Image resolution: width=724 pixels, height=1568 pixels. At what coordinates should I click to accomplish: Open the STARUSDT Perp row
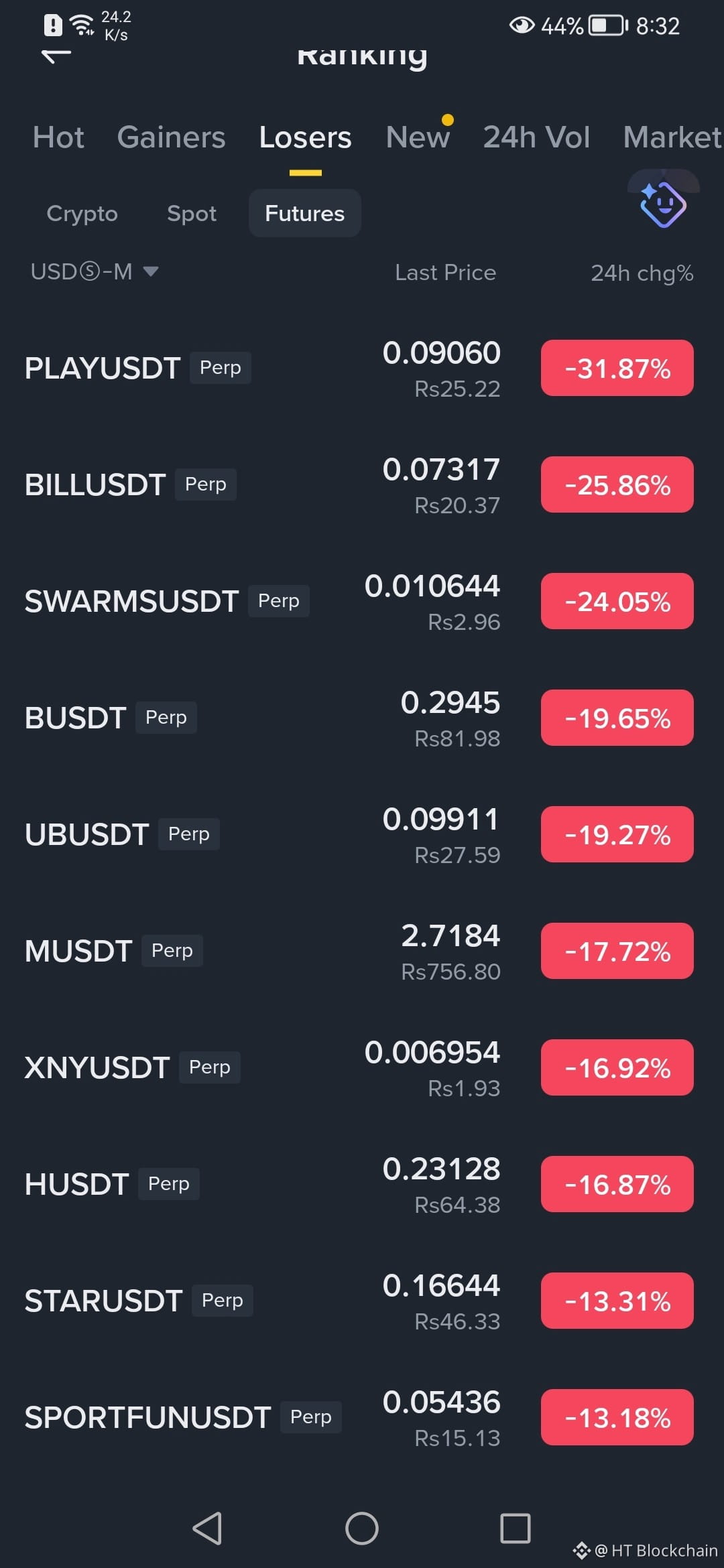click(x=362, y=1301)
